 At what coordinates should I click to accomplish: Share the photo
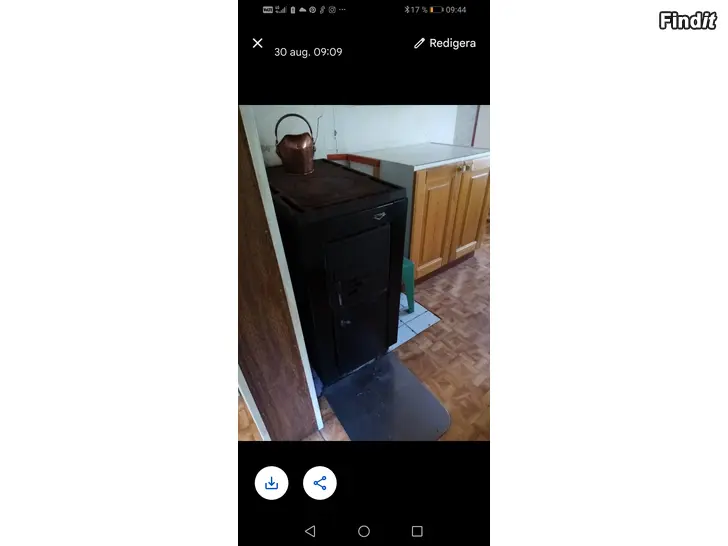[x=320, y=483]
